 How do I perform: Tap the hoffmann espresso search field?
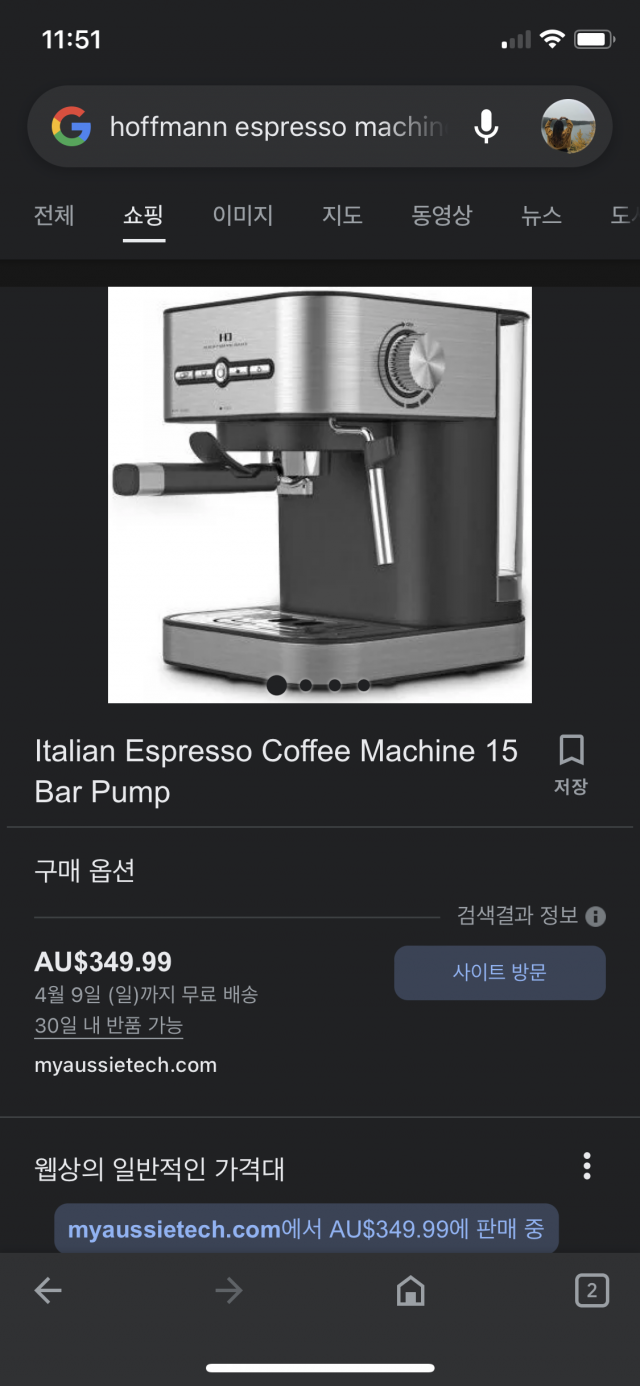click(x=275, y=127)
